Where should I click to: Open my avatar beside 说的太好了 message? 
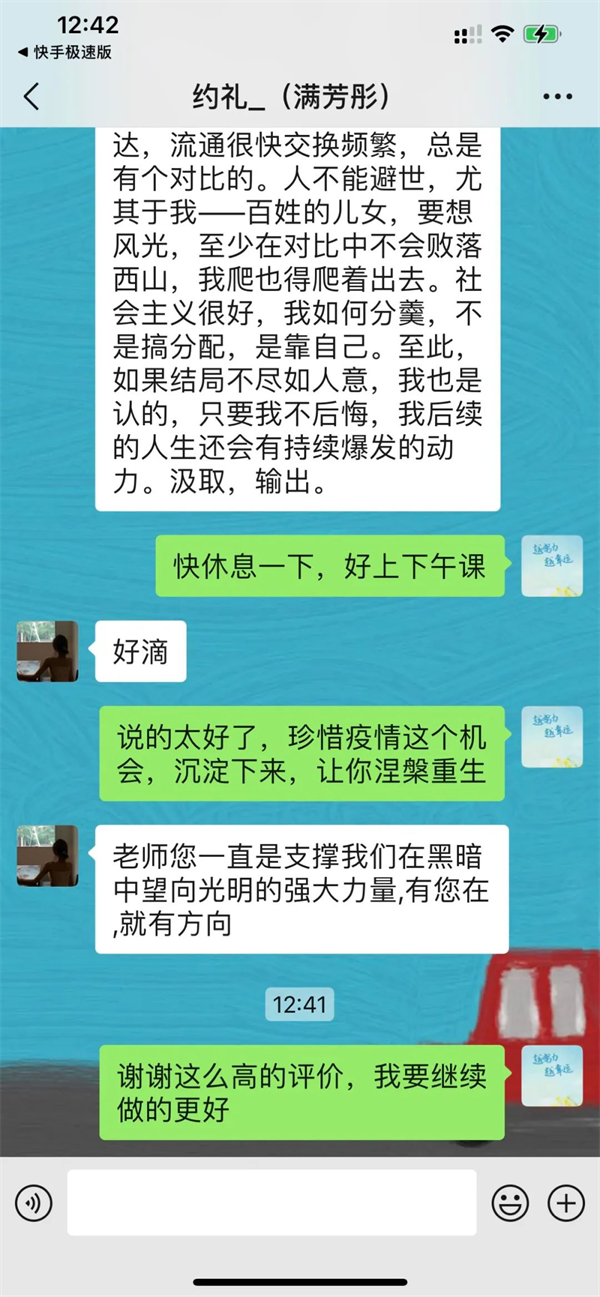552,737
